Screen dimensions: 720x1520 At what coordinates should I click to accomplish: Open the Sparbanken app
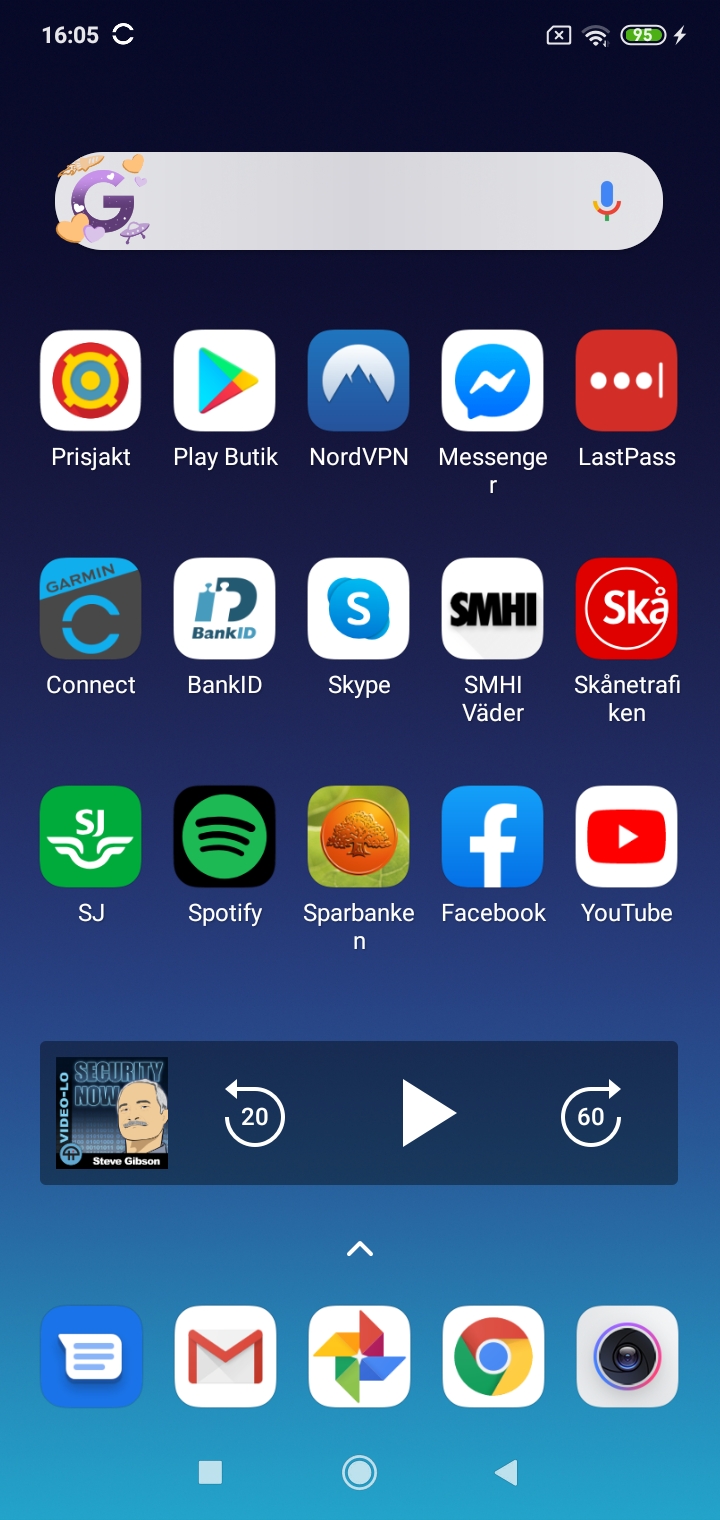point(358,837)
